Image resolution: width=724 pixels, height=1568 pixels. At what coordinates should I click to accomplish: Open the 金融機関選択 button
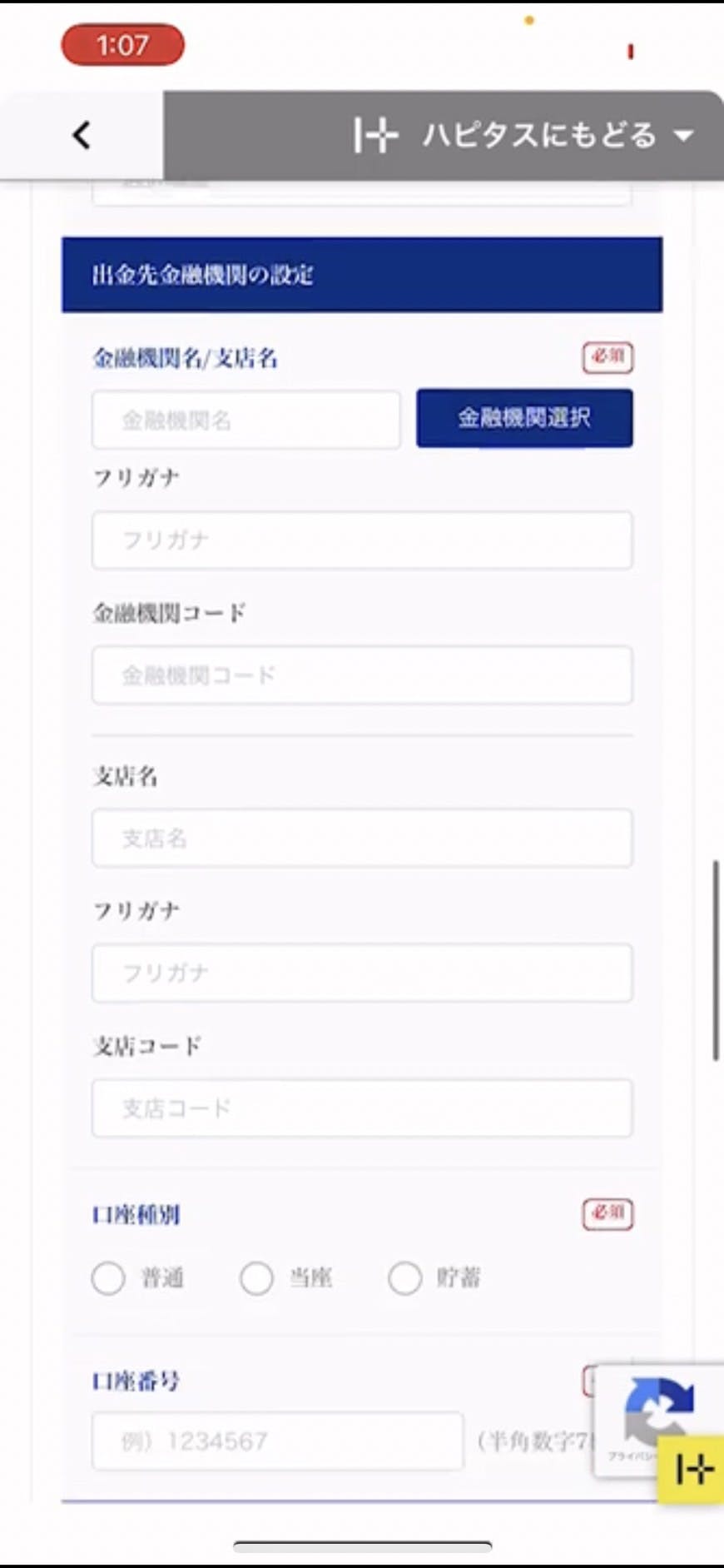(x=524, y=418)
